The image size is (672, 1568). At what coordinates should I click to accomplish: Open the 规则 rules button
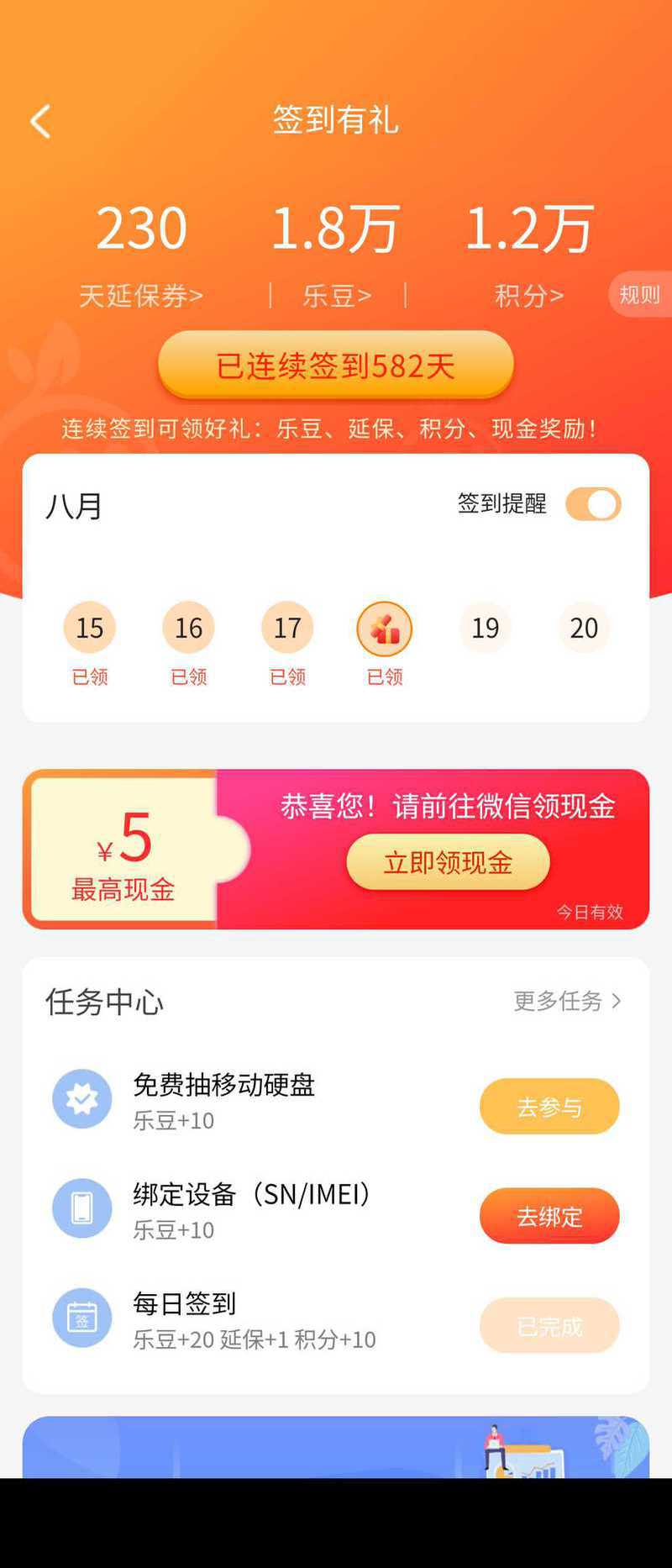[639, 295]
